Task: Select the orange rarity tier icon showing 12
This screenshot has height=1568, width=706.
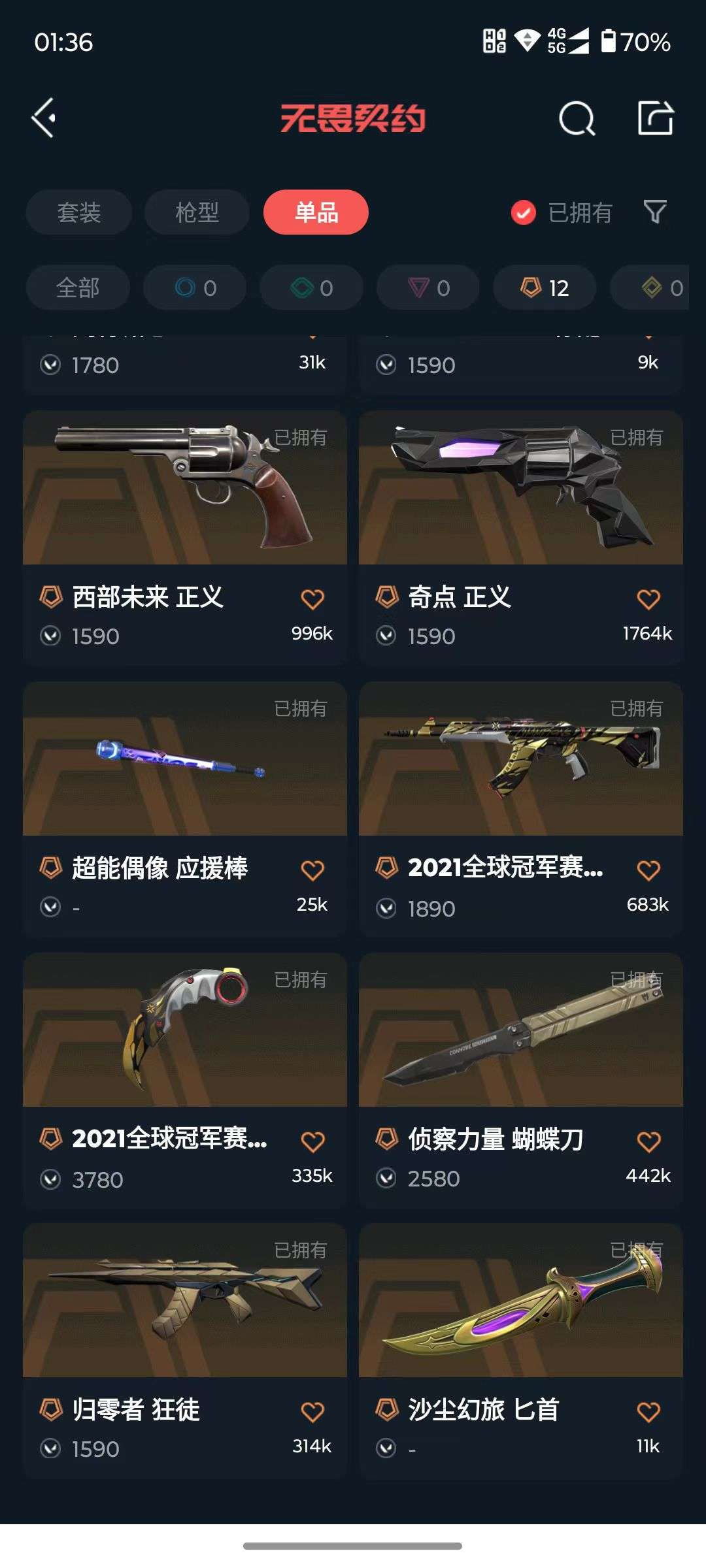Action: 543,287
